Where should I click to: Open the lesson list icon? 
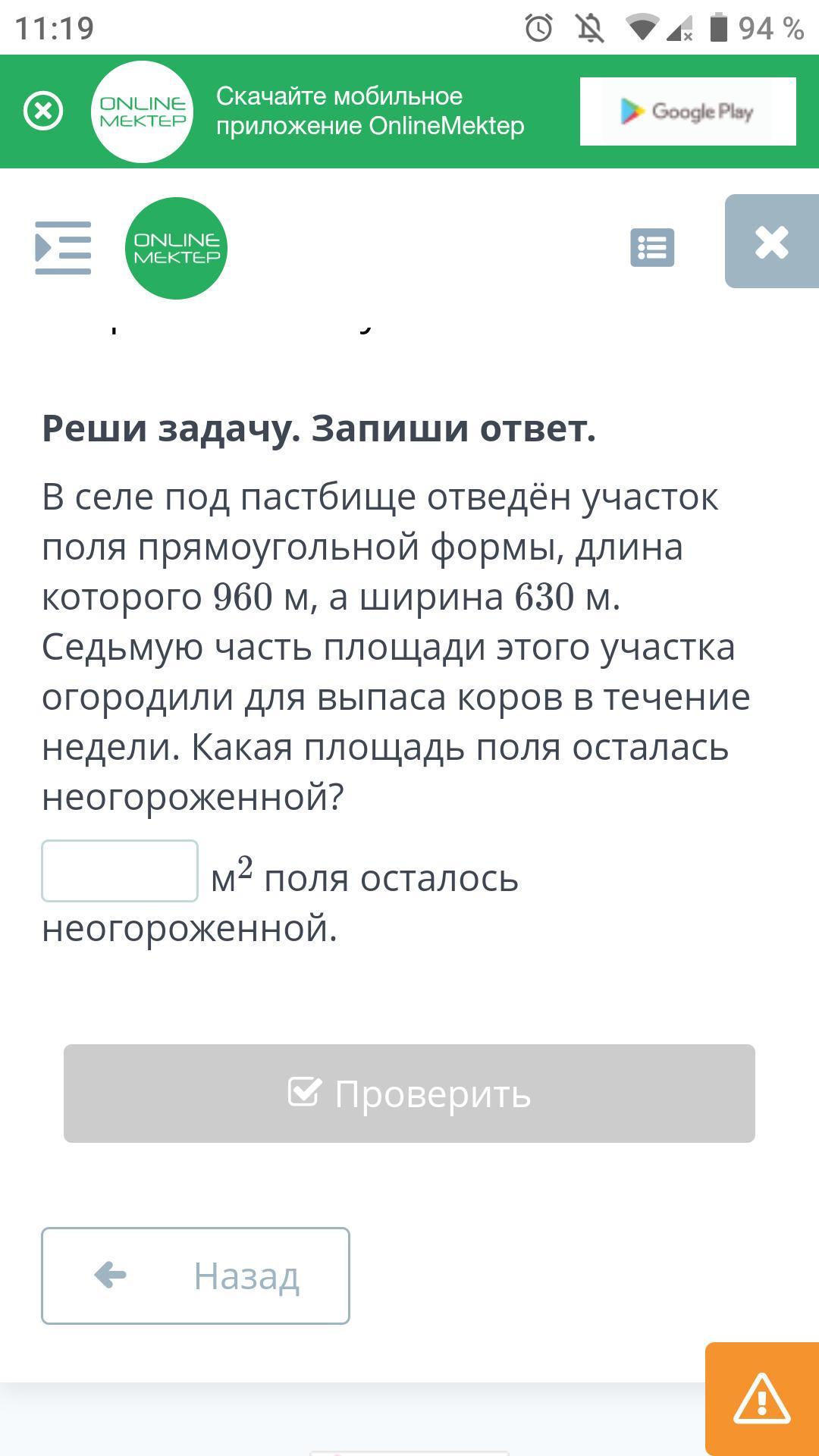652,248
